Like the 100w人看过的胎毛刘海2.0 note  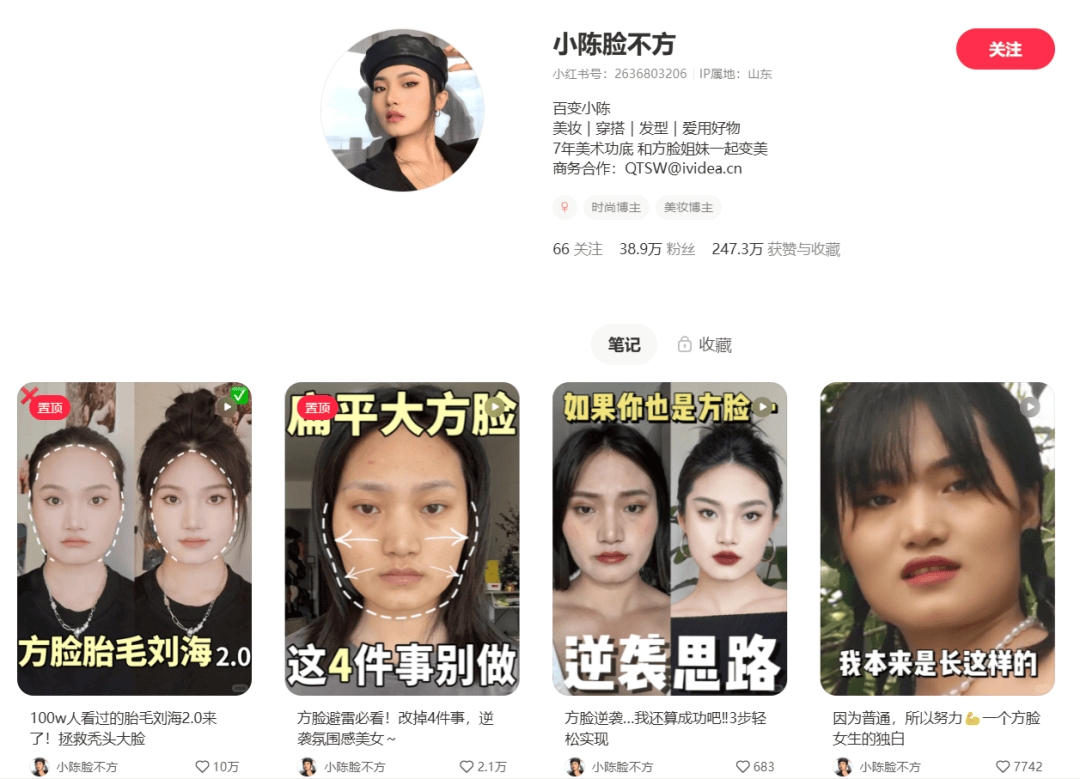203,767
